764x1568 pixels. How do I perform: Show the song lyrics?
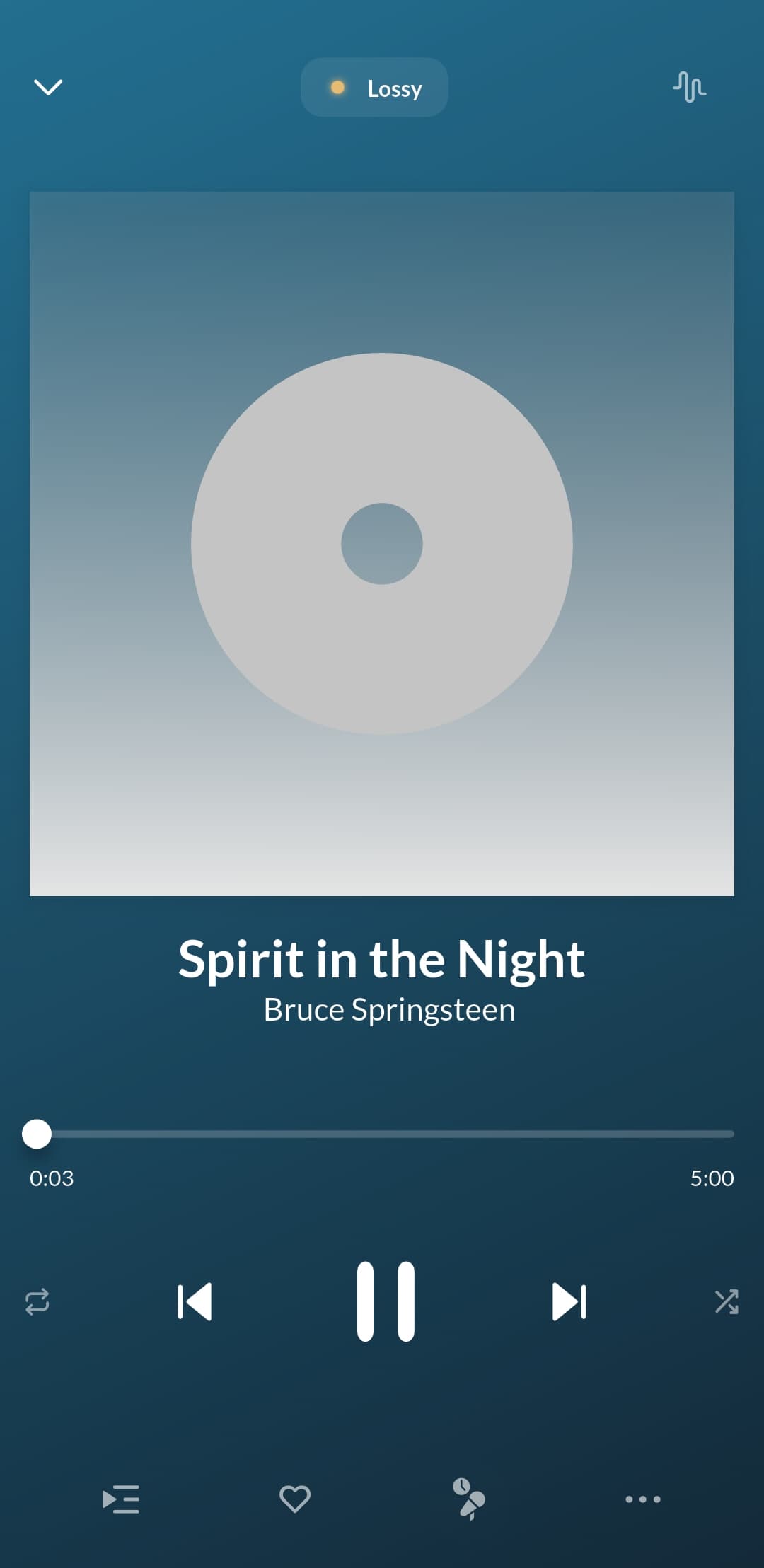468,1499
